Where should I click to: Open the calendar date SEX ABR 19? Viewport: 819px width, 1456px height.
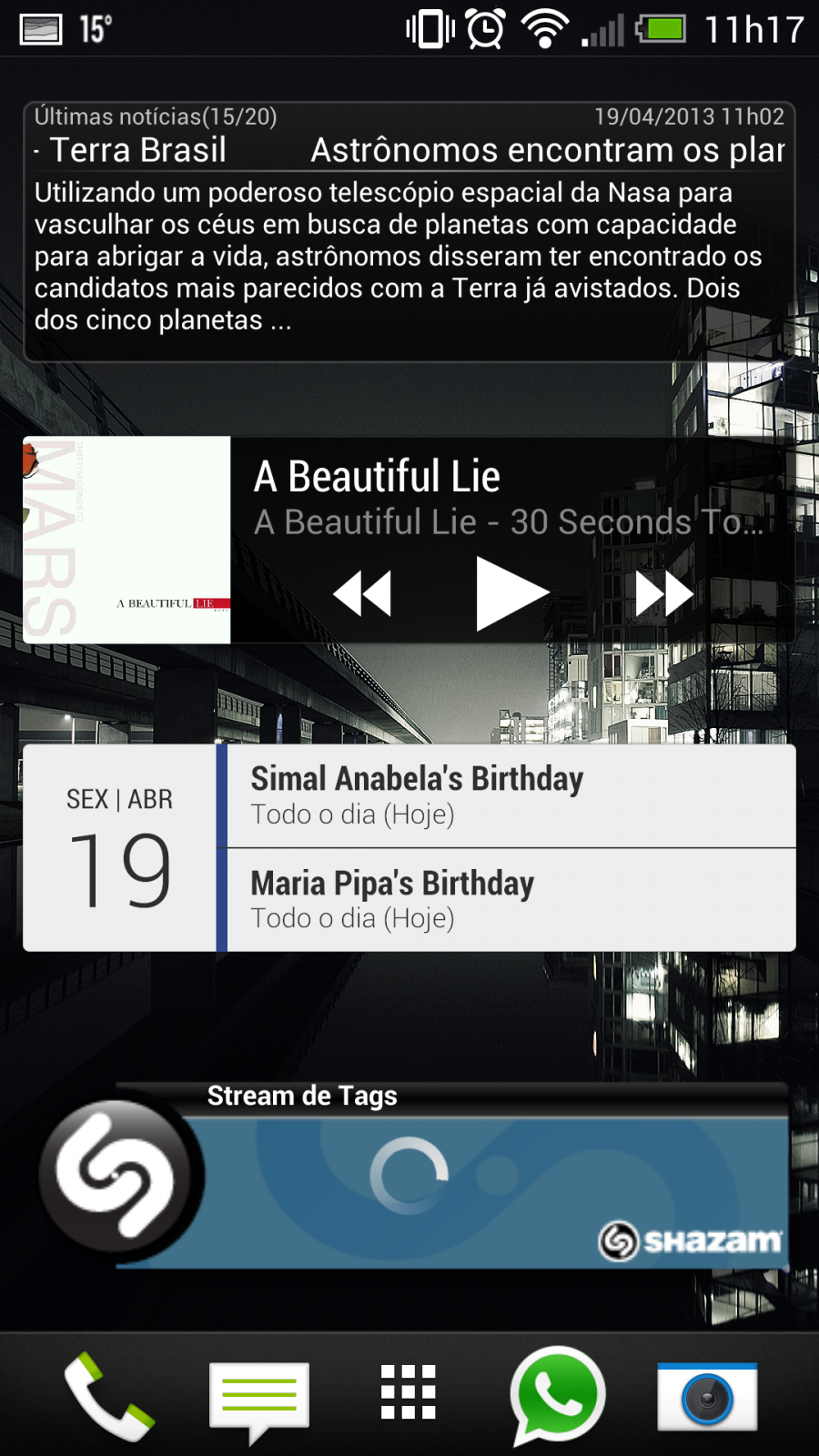[119, 848]
